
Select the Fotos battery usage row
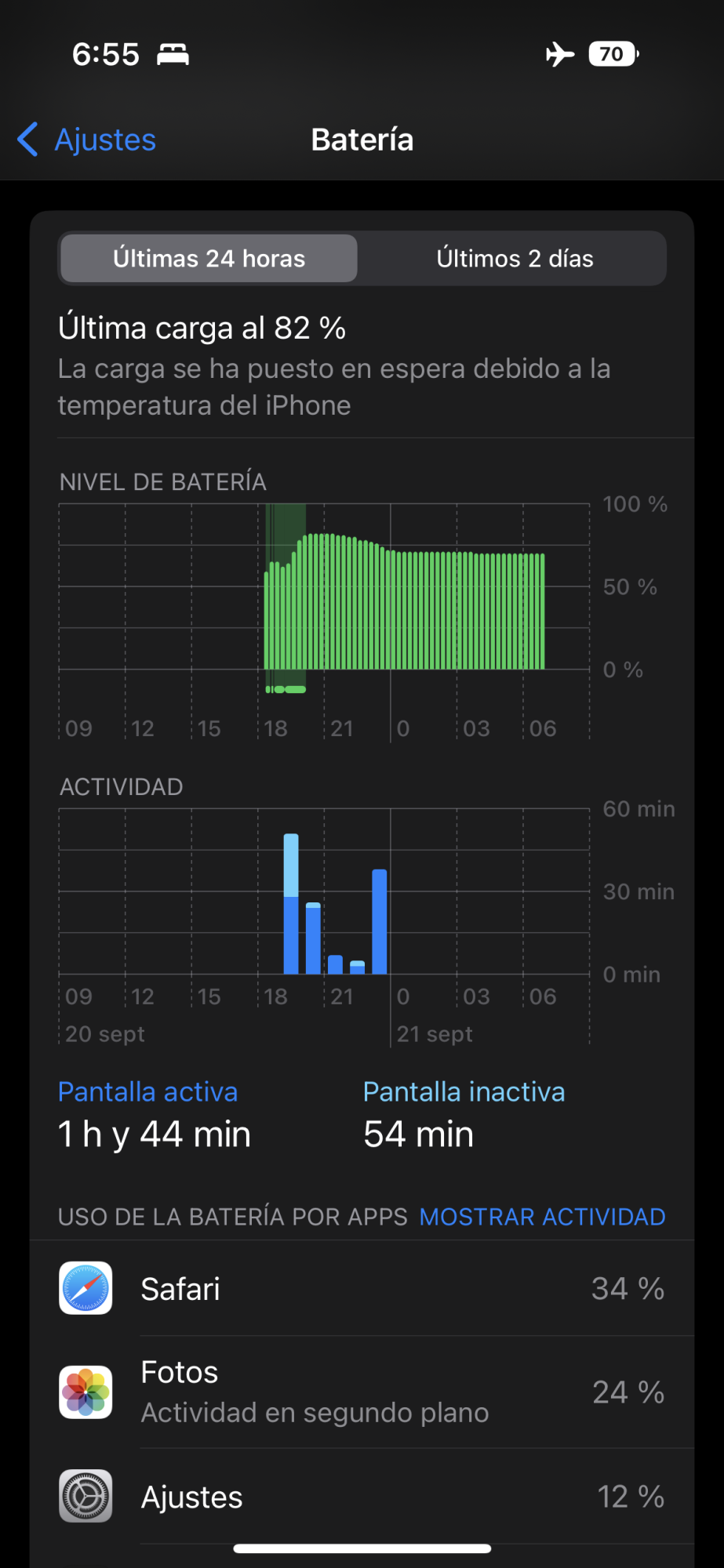click(362, 1392)
